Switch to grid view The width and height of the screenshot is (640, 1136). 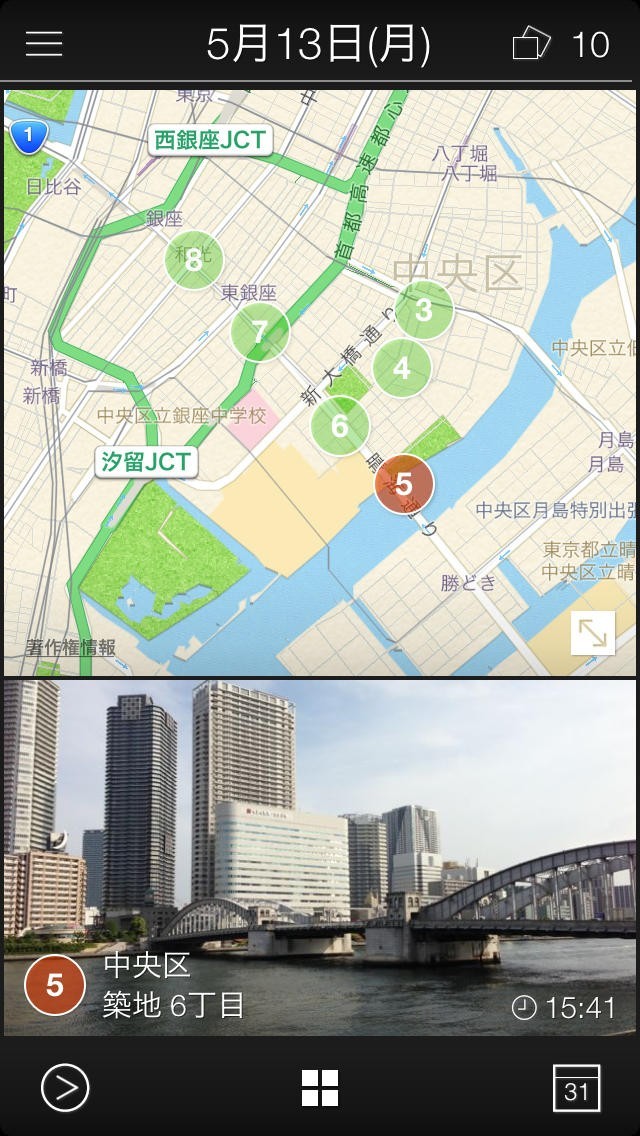[x=320, y=1088]
